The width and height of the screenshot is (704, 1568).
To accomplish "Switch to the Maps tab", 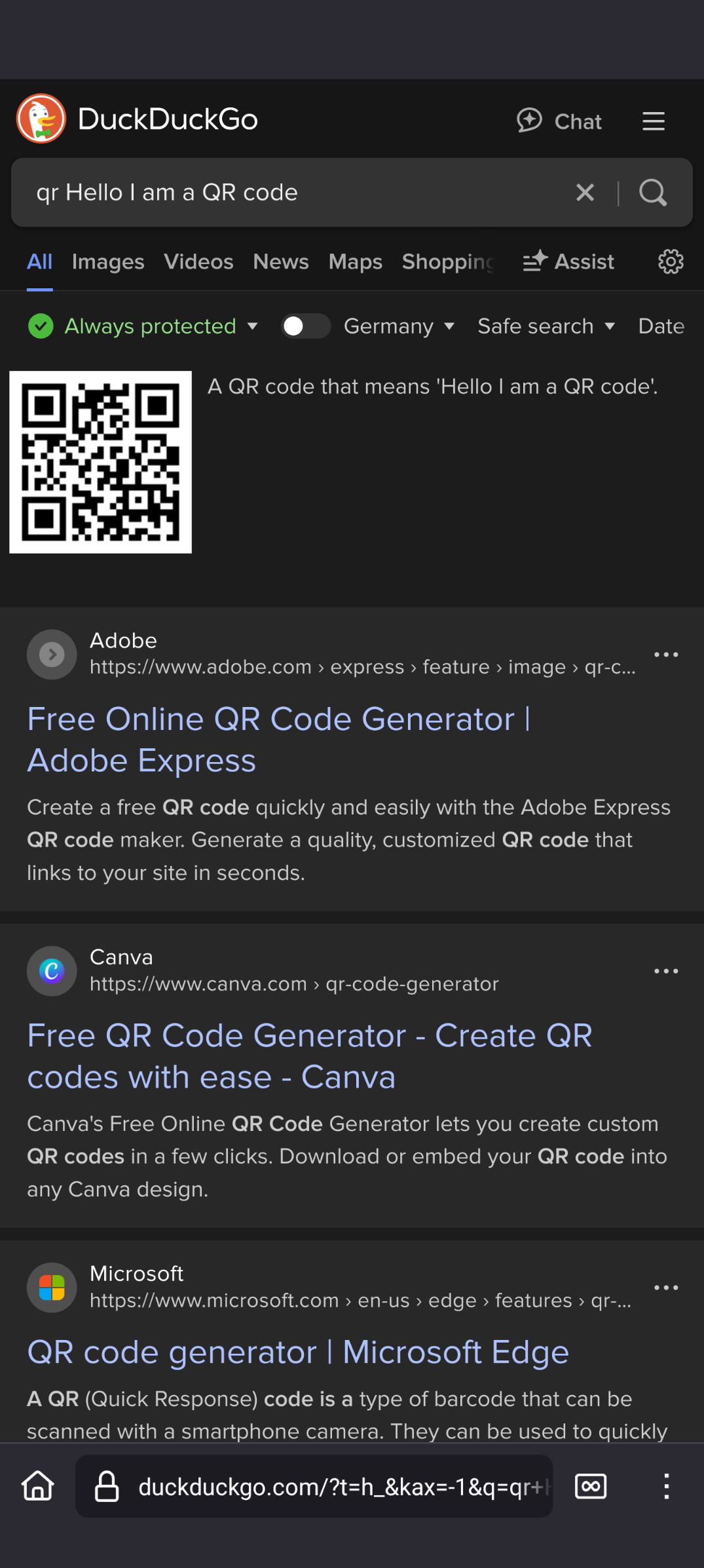I will pyautogui.click(x=356, y=262).
